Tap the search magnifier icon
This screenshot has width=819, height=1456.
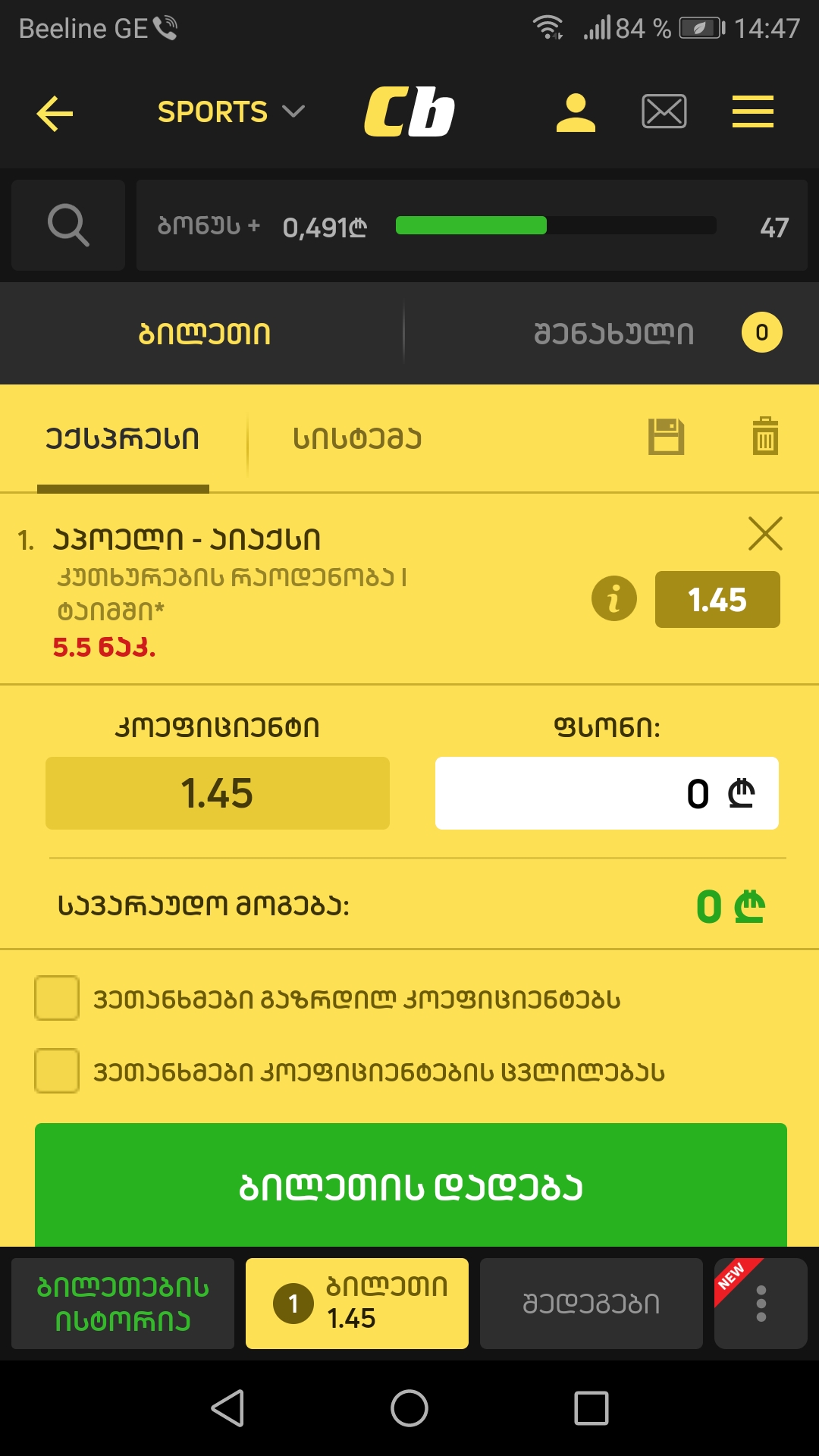click(x=67, y=224)
